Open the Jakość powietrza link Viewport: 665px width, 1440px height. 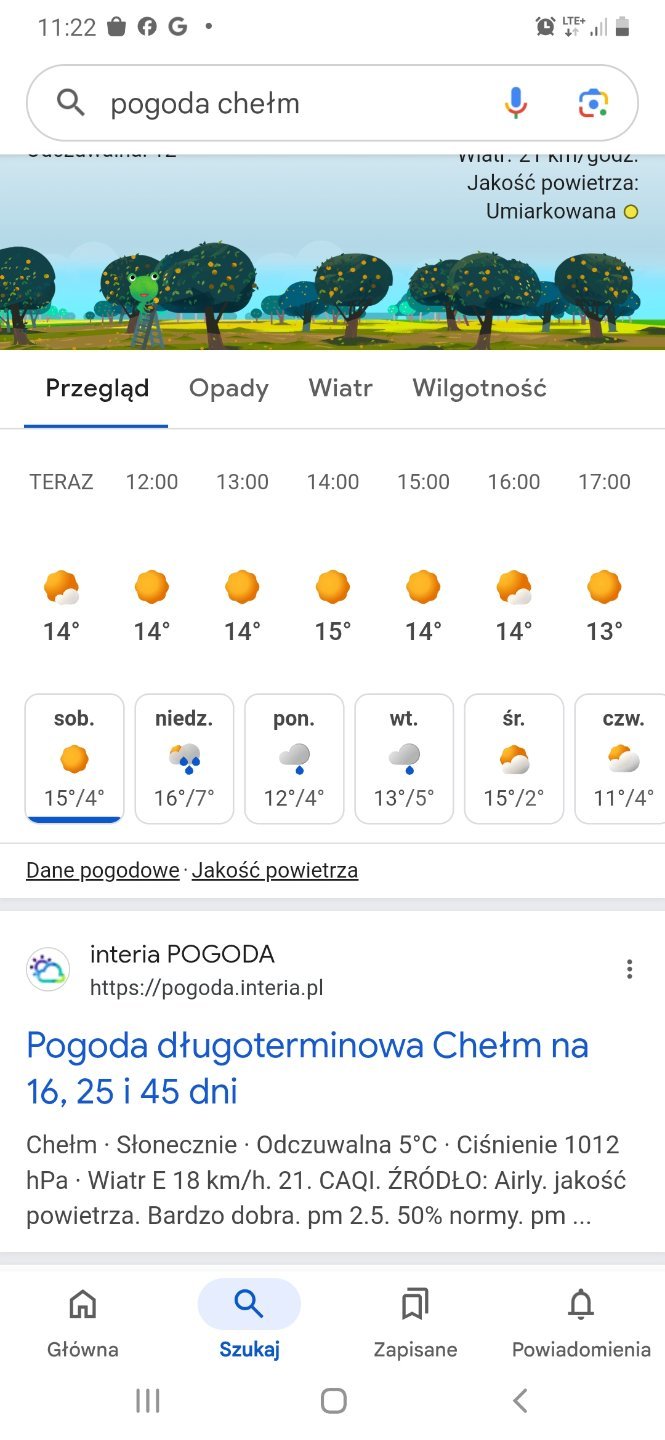click(x=275, y=870)
